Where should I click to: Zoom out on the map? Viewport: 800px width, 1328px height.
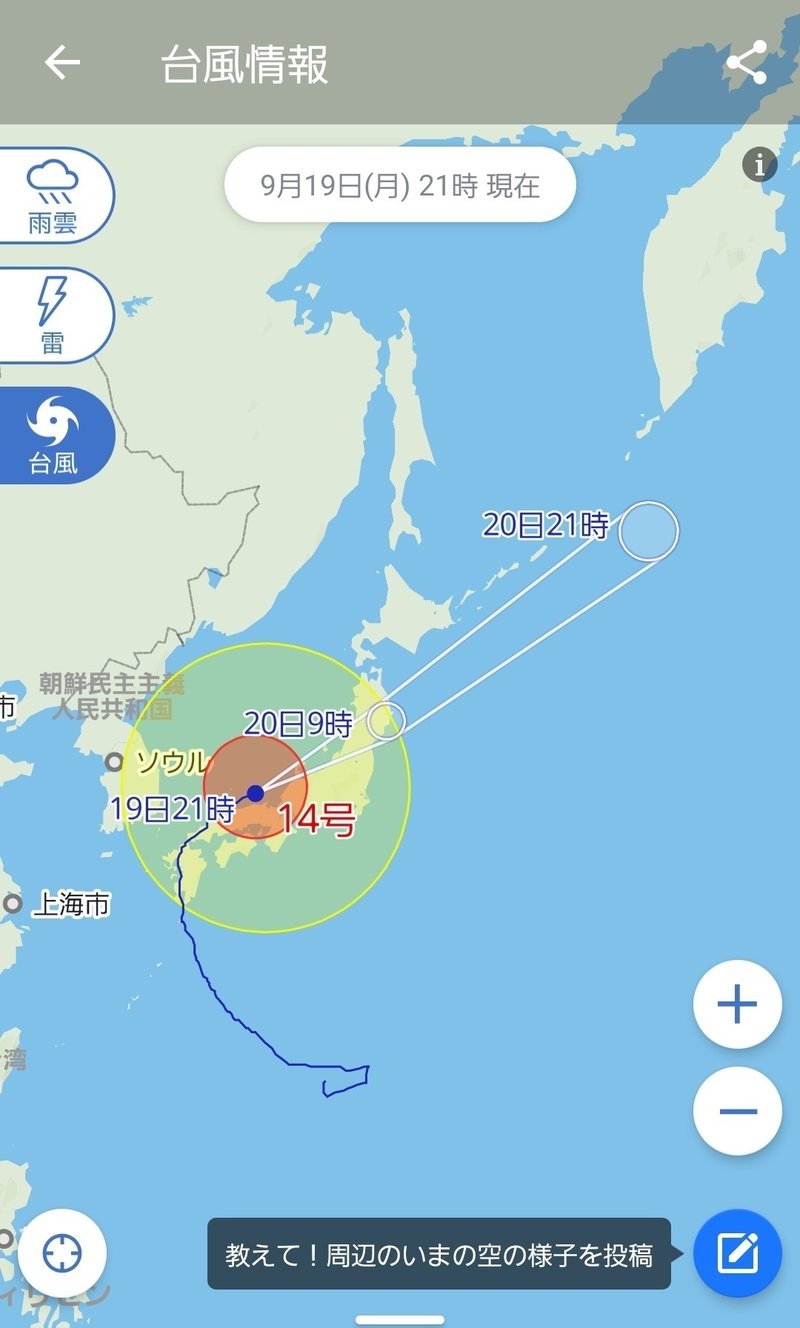tap(737, 1111)
